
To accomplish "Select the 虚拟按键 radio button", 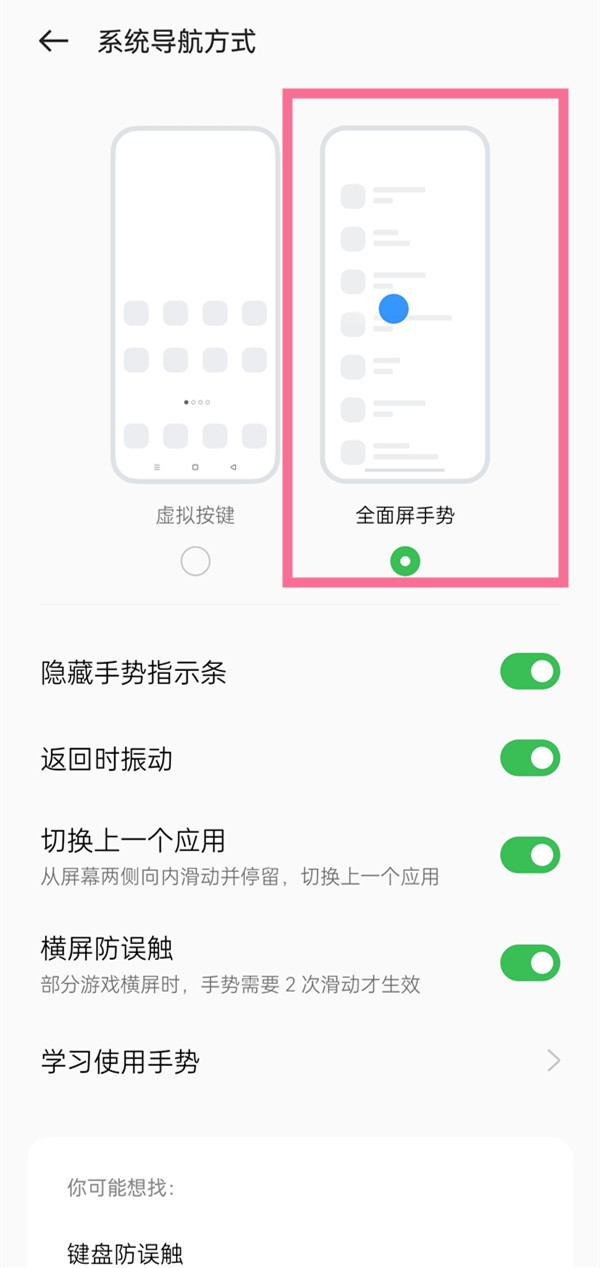I will pos(195,561).
